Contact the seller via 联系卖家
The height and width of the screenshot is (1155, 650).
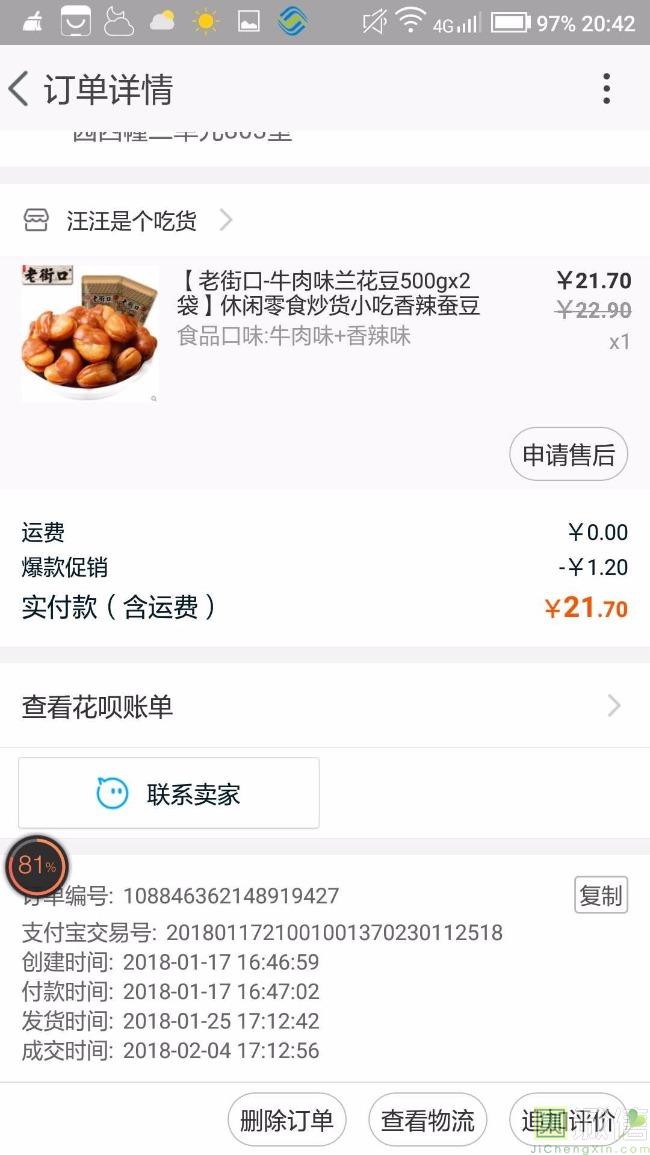pyautogui.click(x=169, y=794)
